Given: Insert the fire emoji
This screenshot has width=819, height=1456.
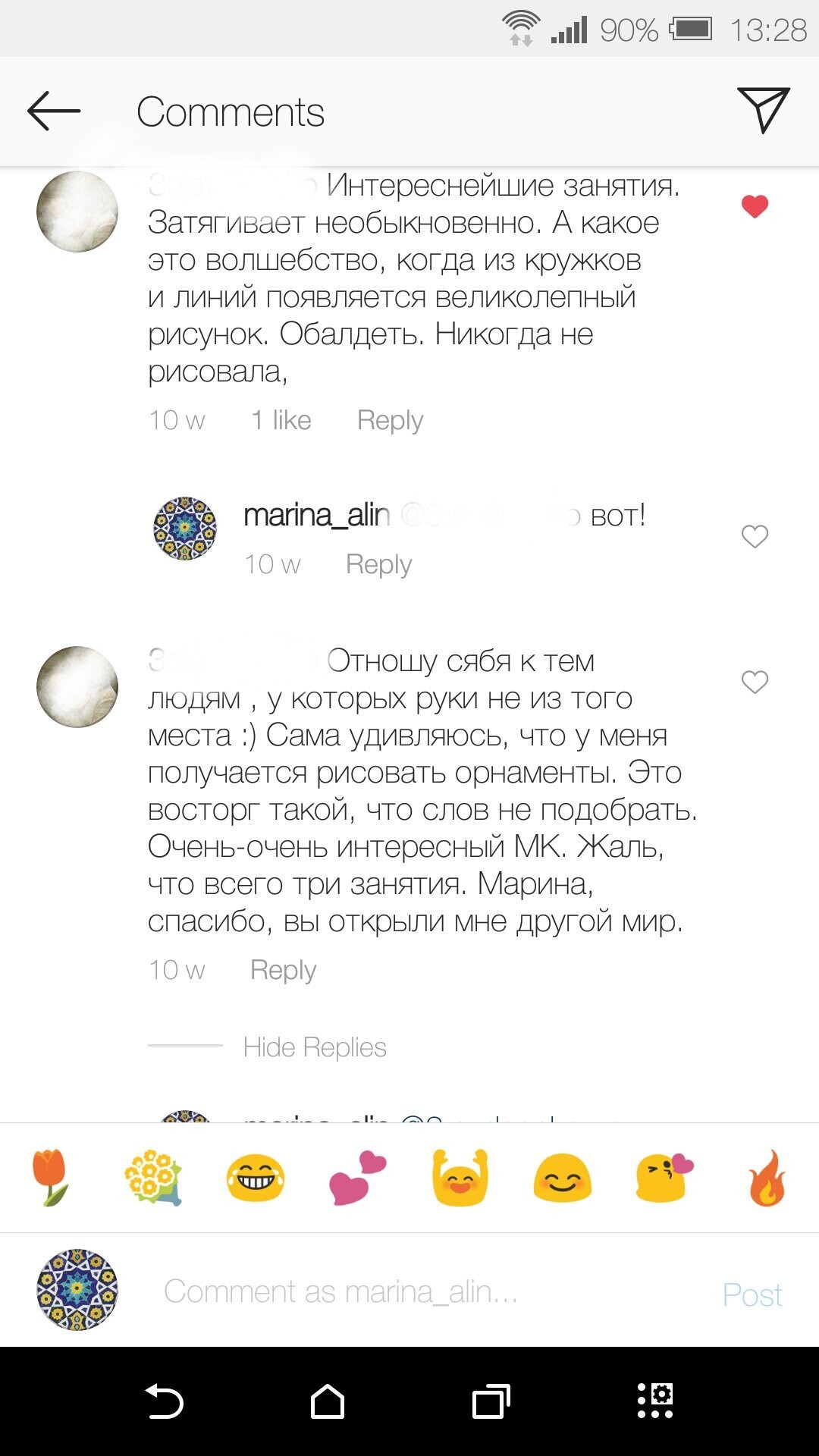Looking at the screenshot, I should [x=767, y=1178].
